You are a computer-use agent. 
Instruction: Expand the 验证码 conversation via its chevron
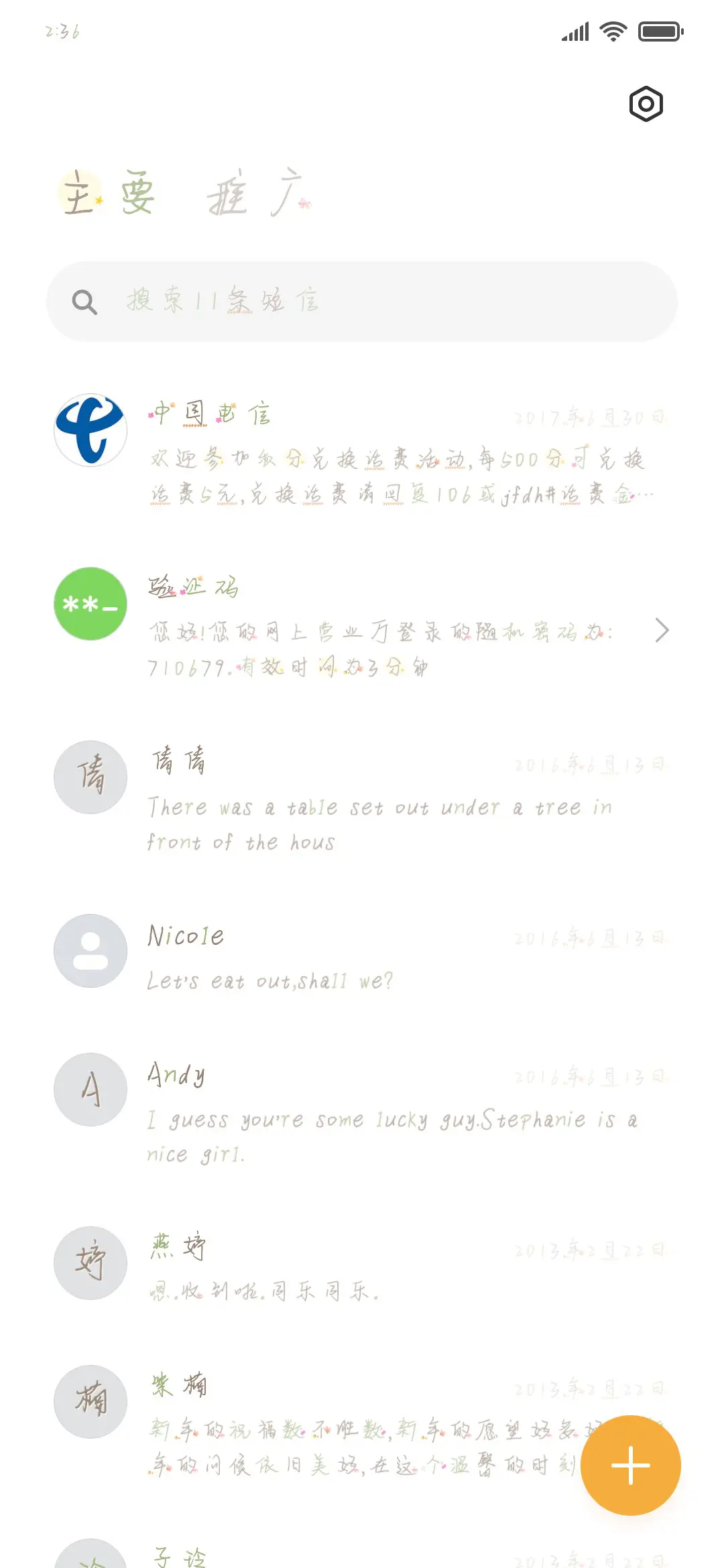(x=662, y=631)
